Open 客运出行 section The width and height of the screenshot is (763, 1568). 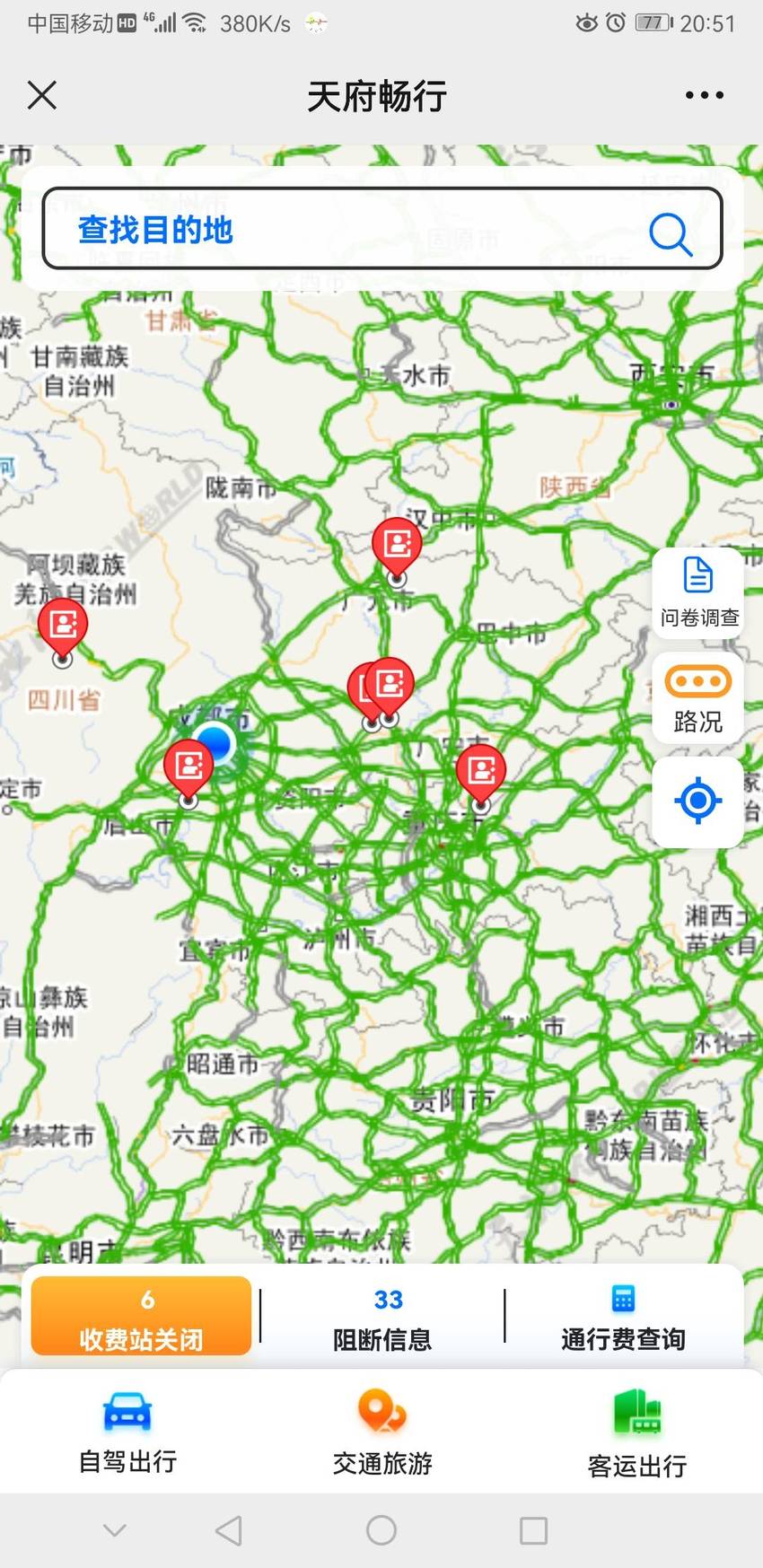pyautogui.click(x=637, y=1434)
